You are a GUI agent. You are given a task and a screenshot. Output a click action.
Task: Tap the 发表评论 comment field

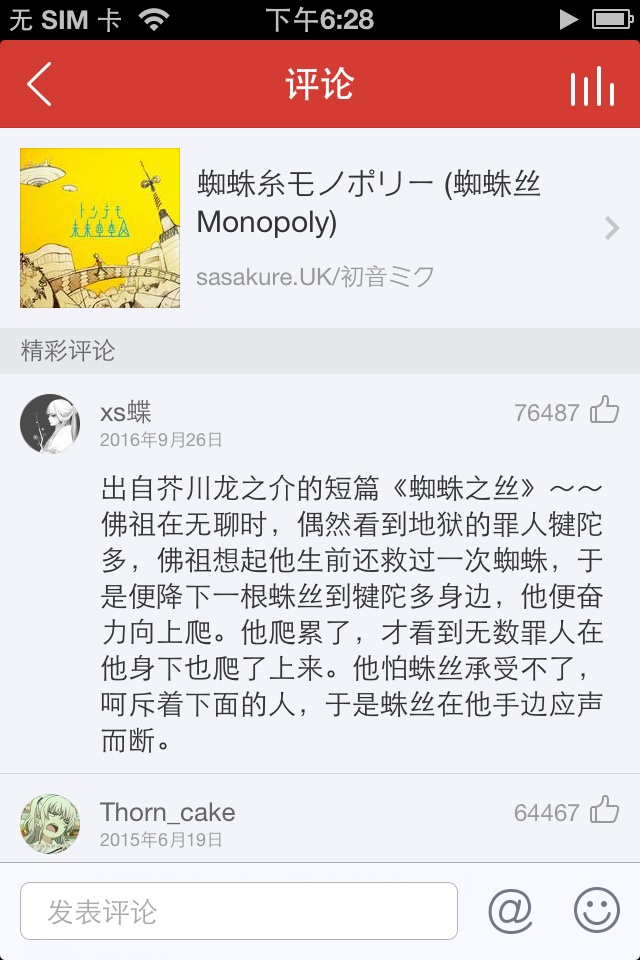239,911
